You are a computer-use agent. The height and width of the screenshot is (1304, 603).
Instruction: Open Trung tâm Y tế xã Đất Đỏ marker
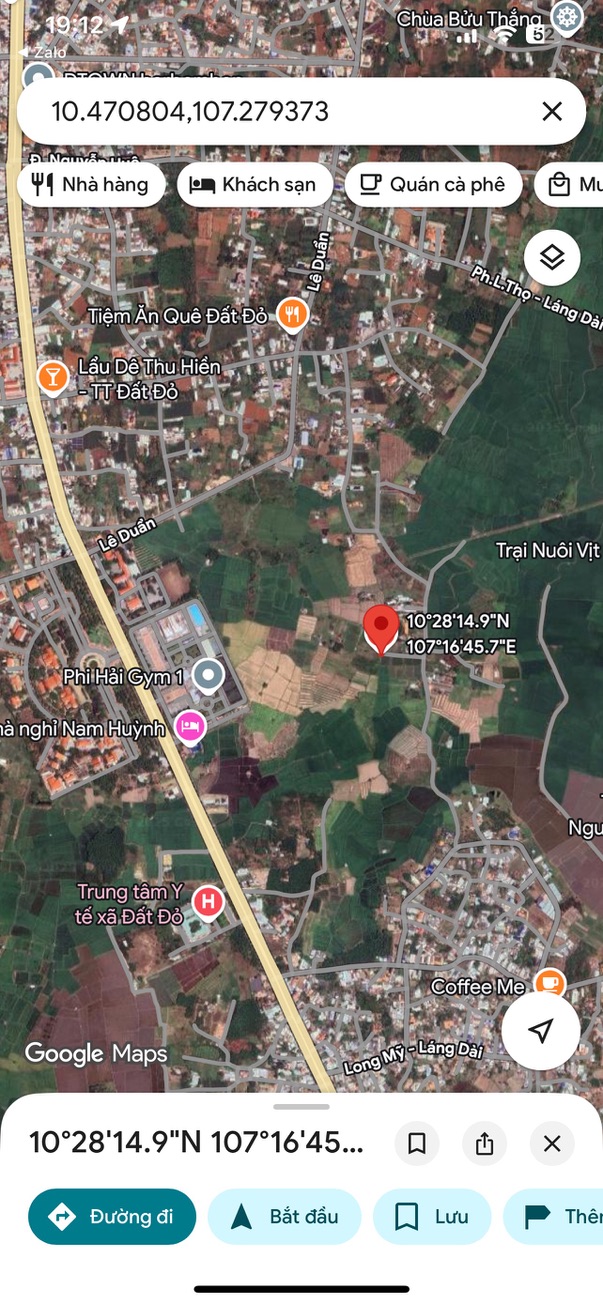[208, 902]
